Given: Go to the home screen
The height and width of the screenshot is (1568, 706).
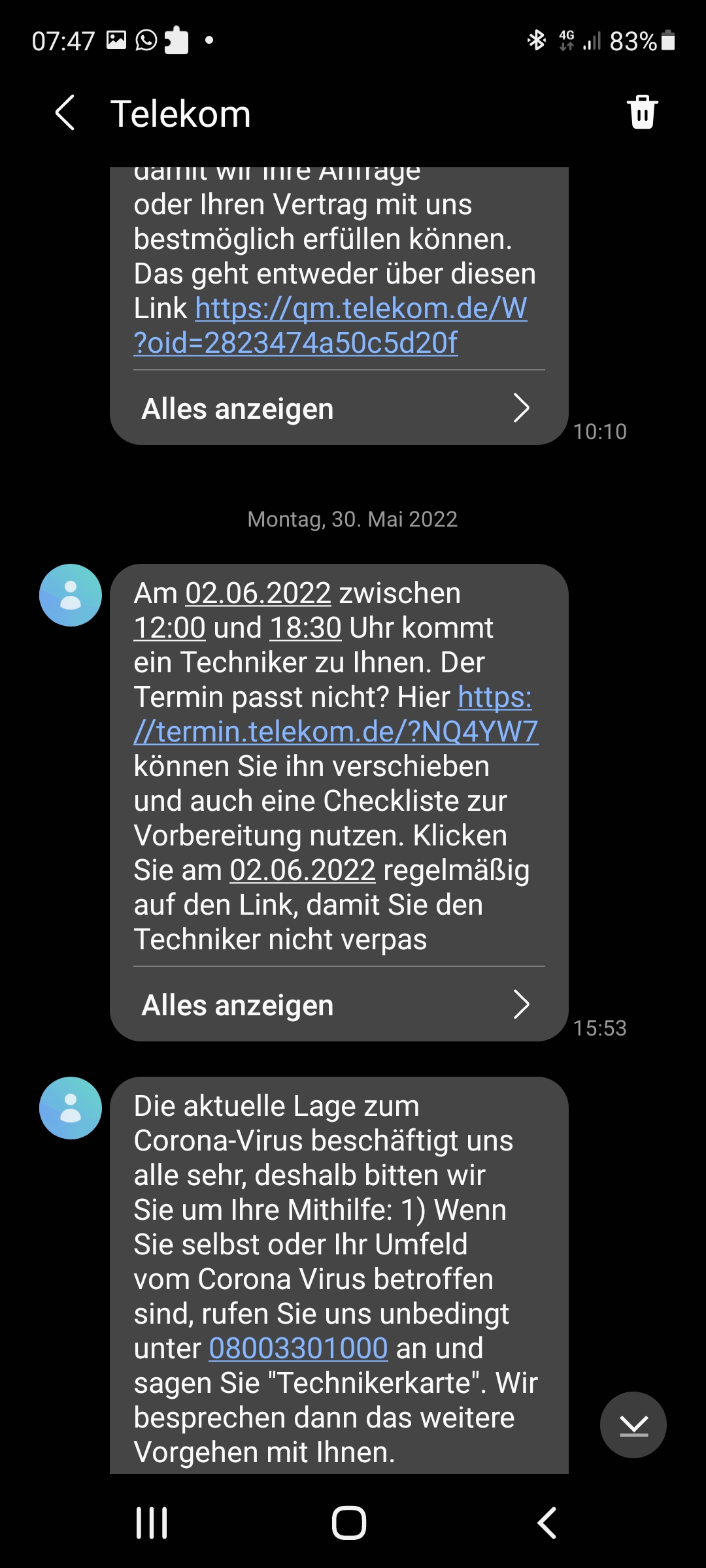Looking at the screenshot, I should [349, 1523].
